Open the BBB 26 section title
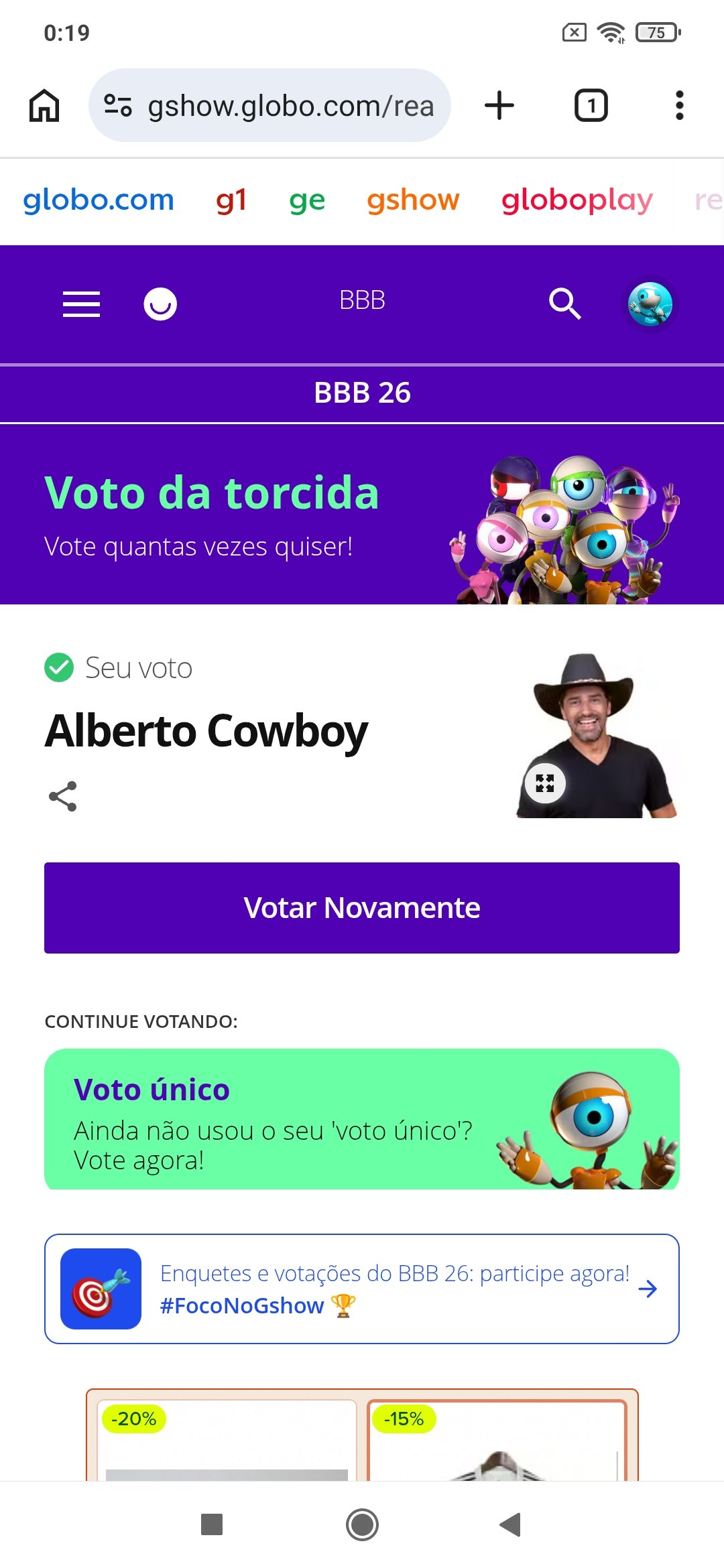 pyautogui.click(x=362, y=393)
